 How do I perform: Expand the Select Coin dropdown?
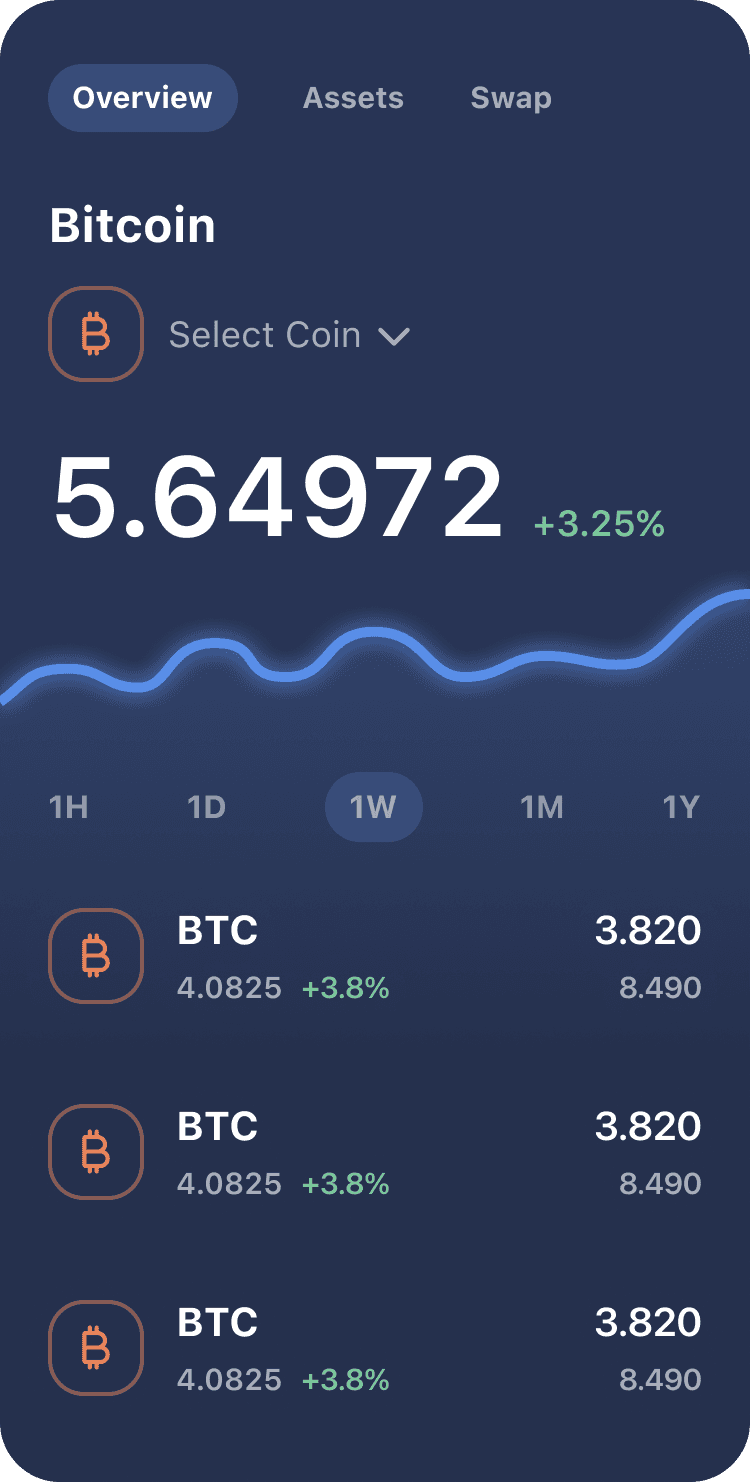tap(290, 335)
